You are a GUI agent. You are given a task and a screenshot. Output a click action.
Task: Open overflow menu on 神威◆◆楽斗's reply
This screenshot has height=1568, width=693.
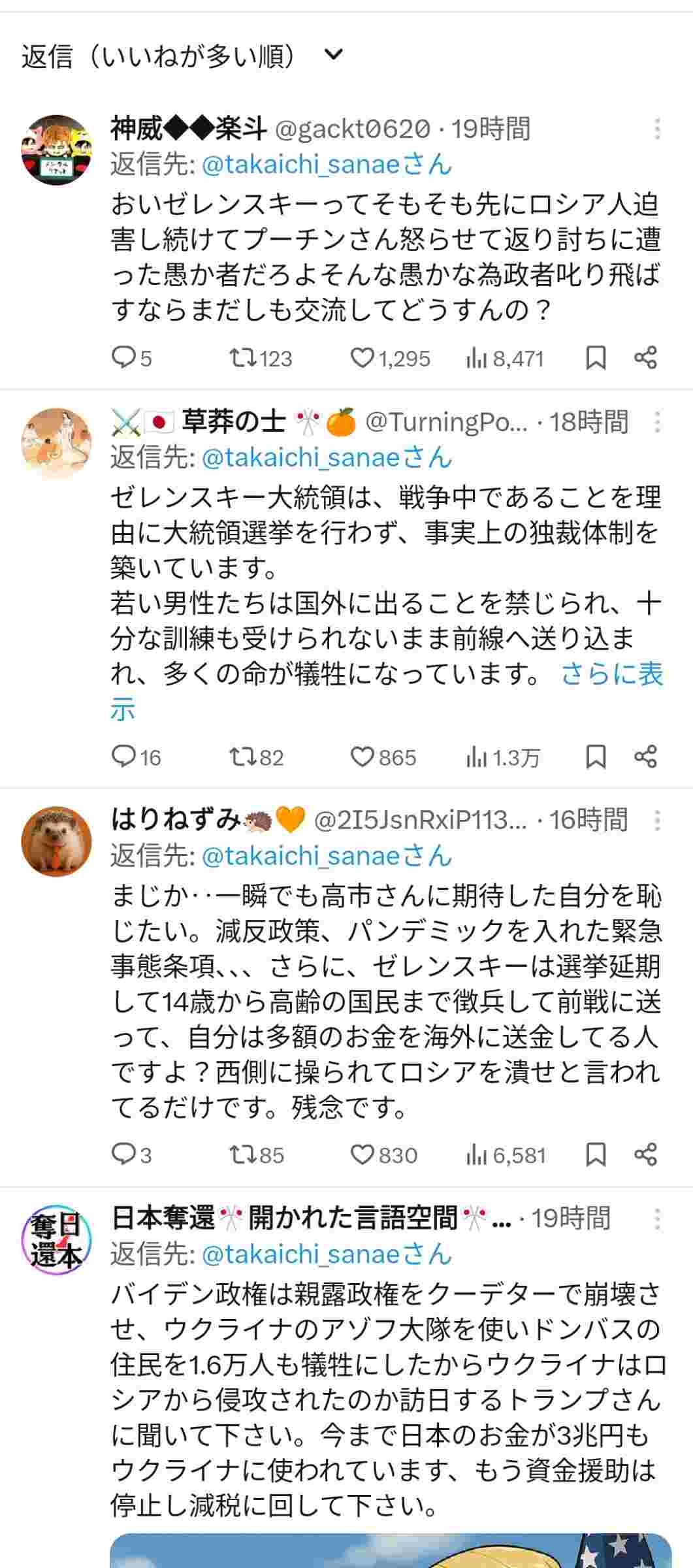[657, 129]
